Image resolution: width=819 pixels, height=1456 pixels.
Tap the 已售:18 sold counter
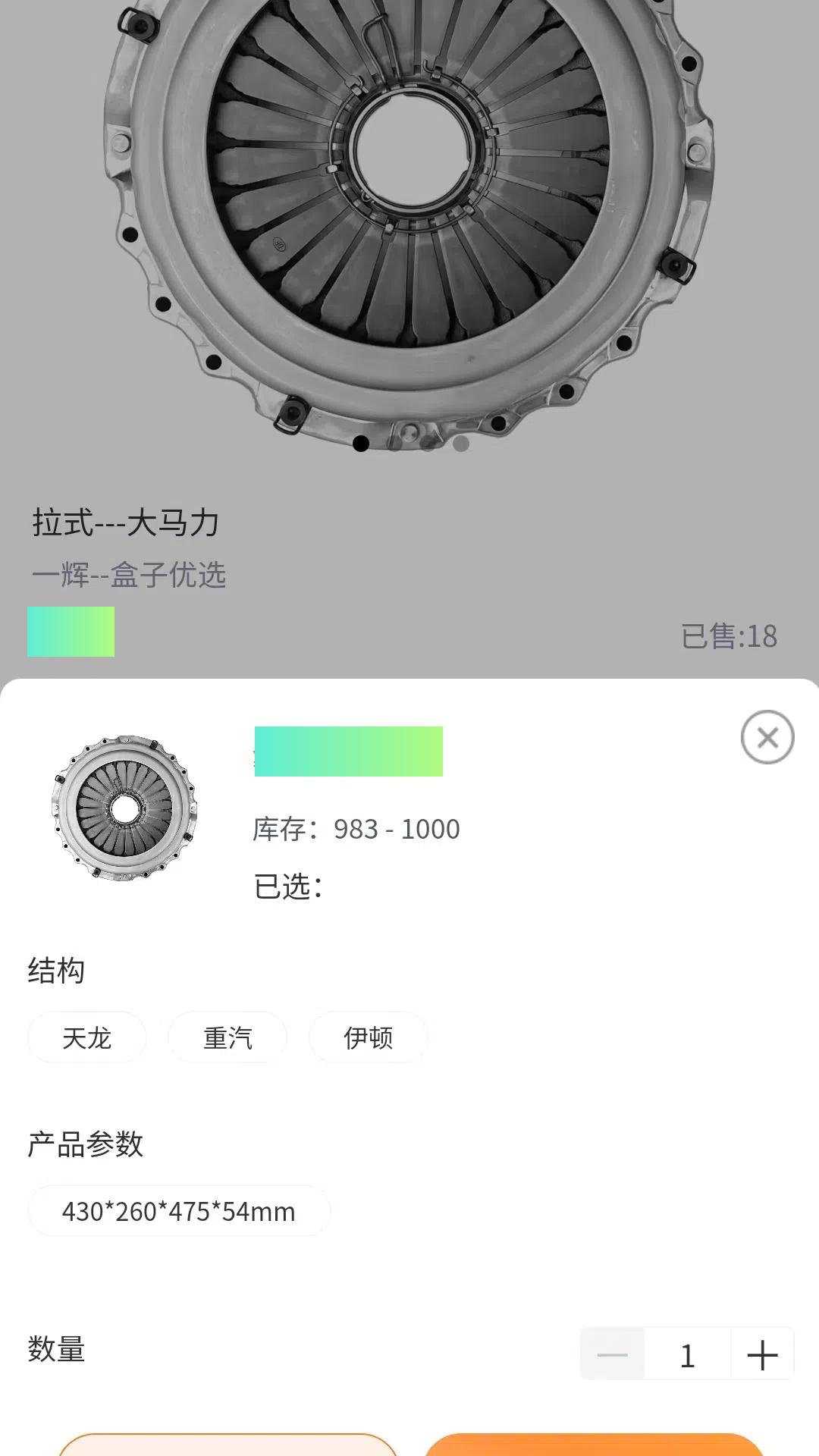pos(730,635)
